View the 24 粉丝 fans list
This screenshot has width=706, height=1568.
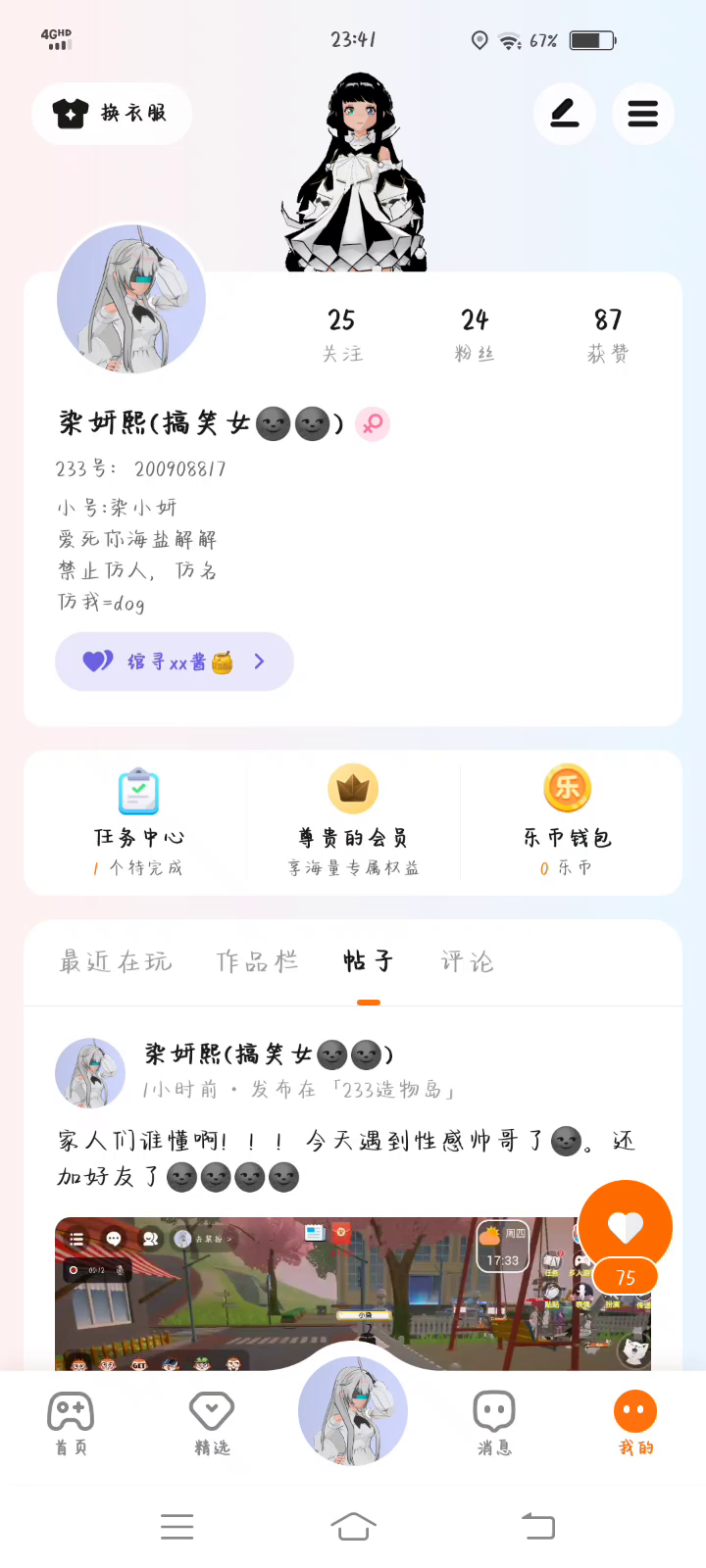tap(475, 334)
